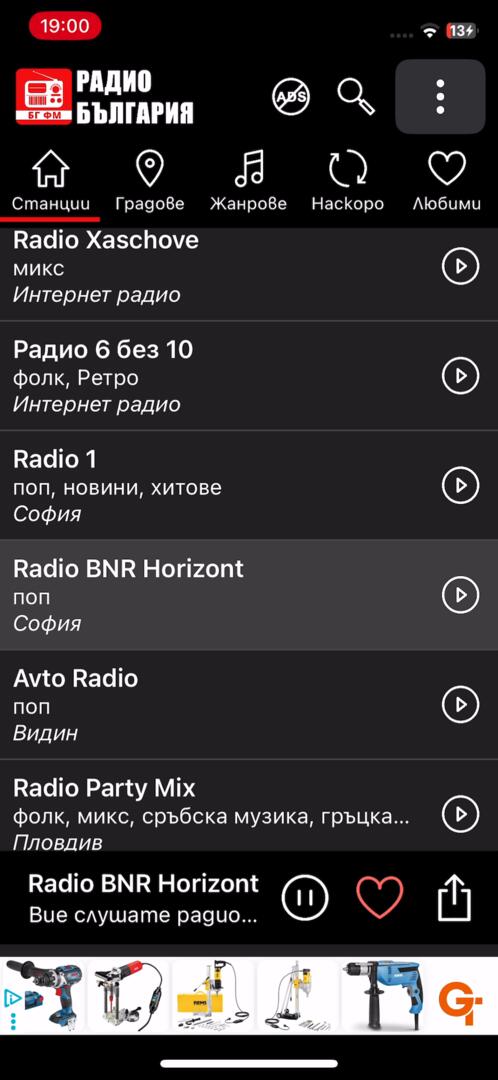This screenshot has height=1080, width=498.
Task: Play Avto Radio from Видин
Action: pos(460,705)
